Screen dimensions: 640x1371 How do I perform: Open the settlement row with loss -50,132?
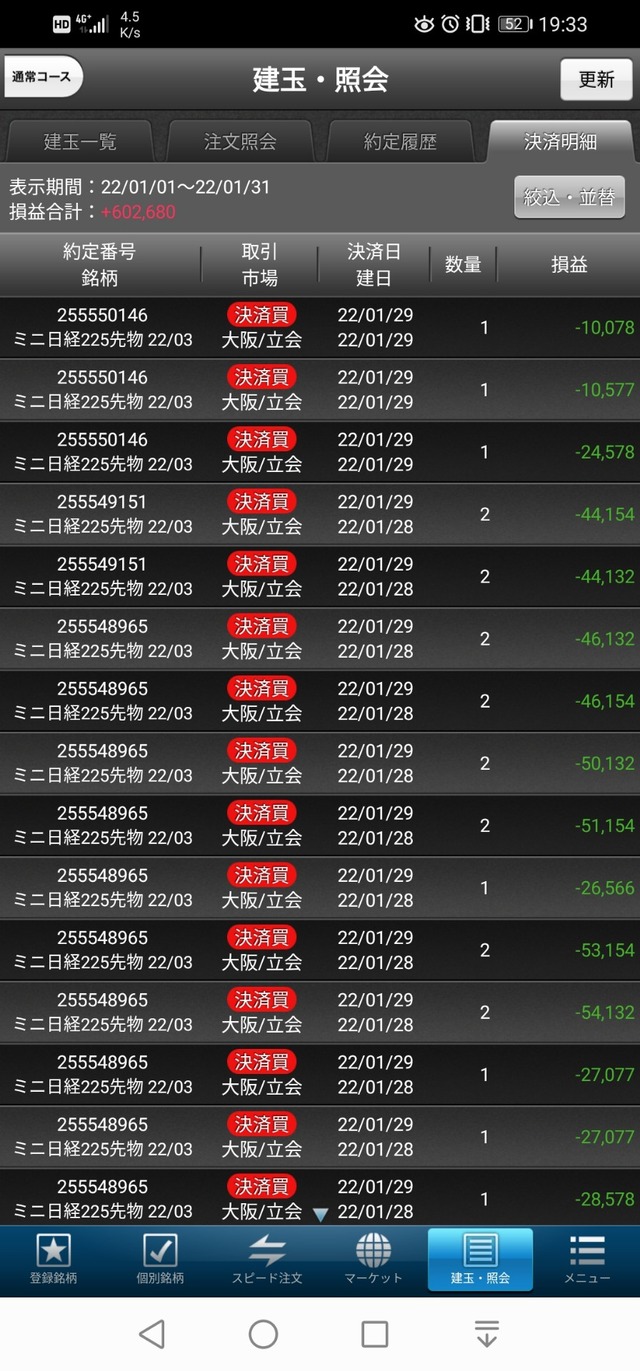coord(320,763)
